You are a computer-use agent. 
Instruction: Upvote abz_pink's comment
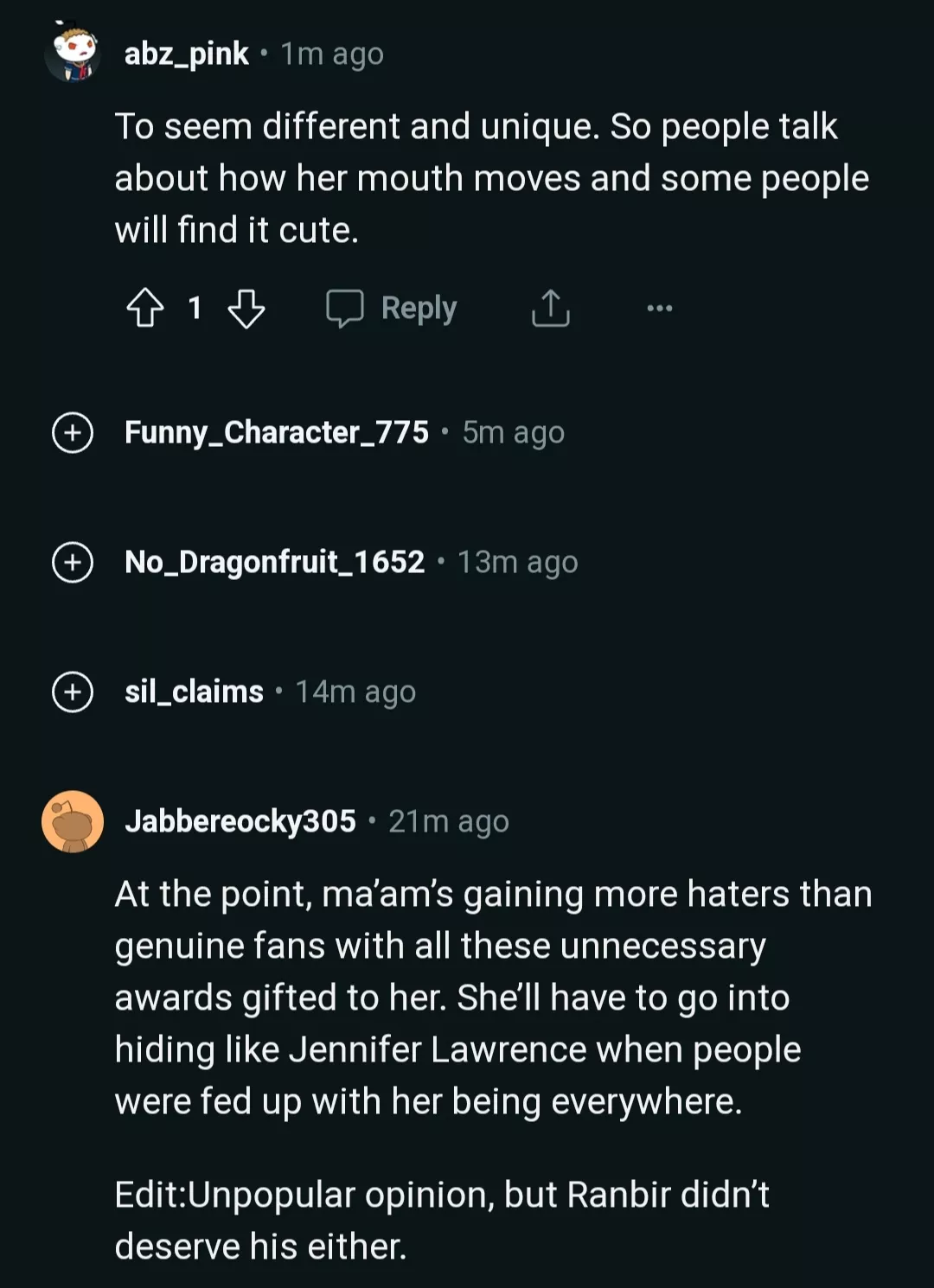click(145, 308)
